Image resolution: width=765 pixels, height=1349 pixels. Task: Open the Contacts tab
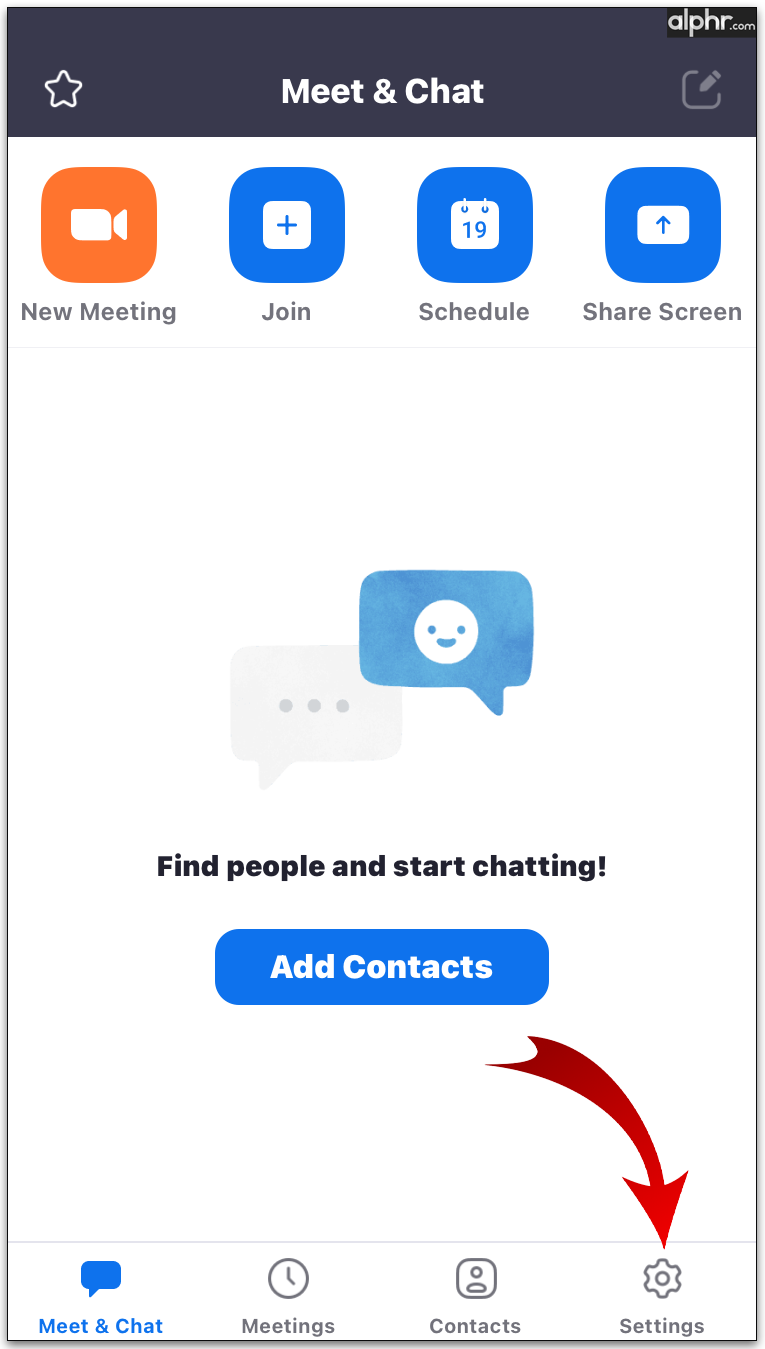pos(475,1296)
